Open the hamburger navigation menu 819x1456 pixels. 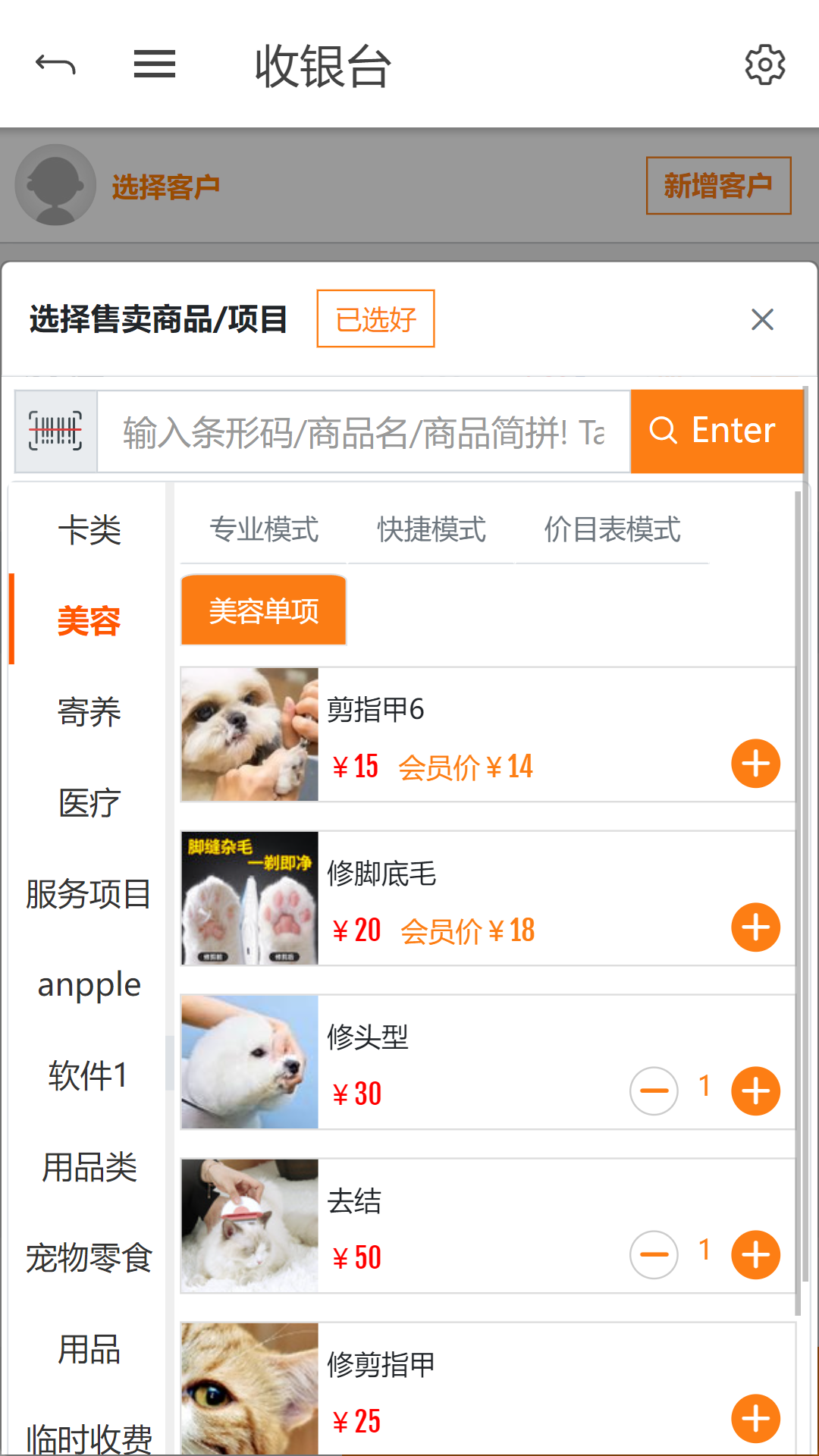point(154,65)
